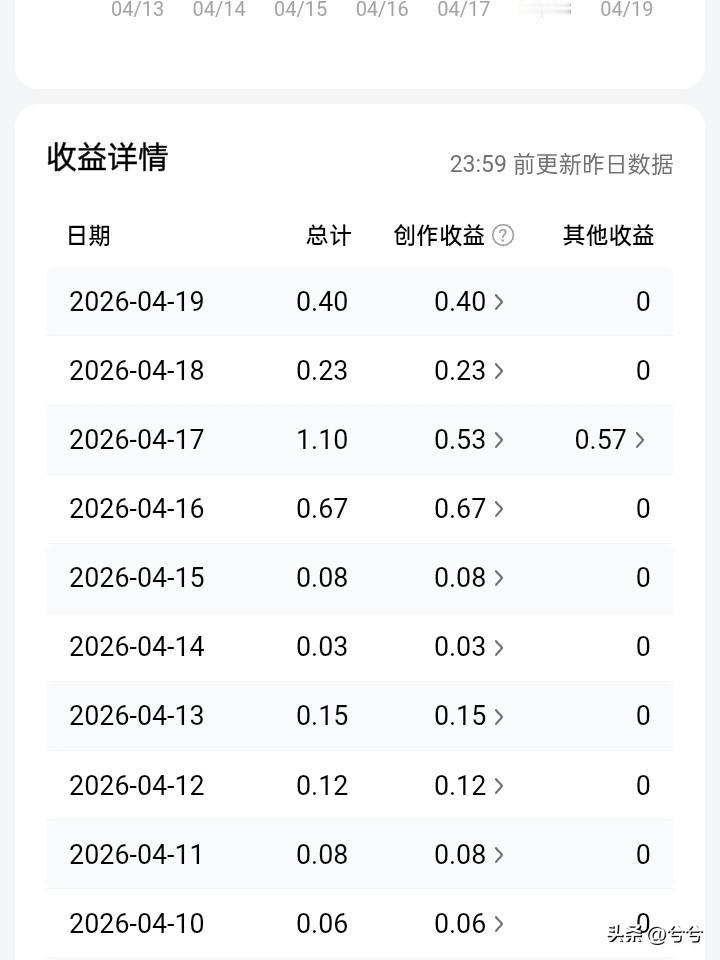Select the 总计 column header

328,236
